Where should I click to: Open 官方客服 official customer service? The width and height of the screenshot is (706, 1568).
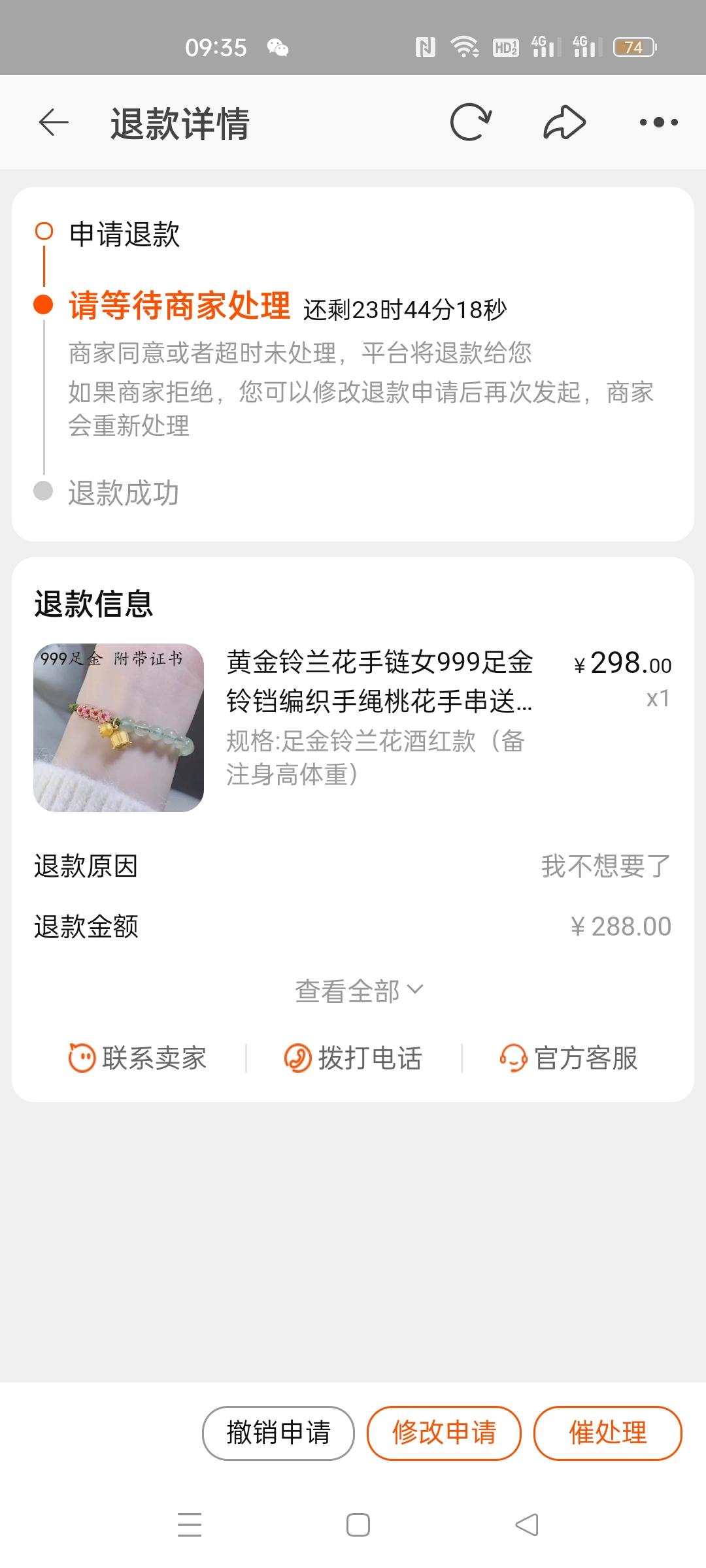coord(569,1058)
